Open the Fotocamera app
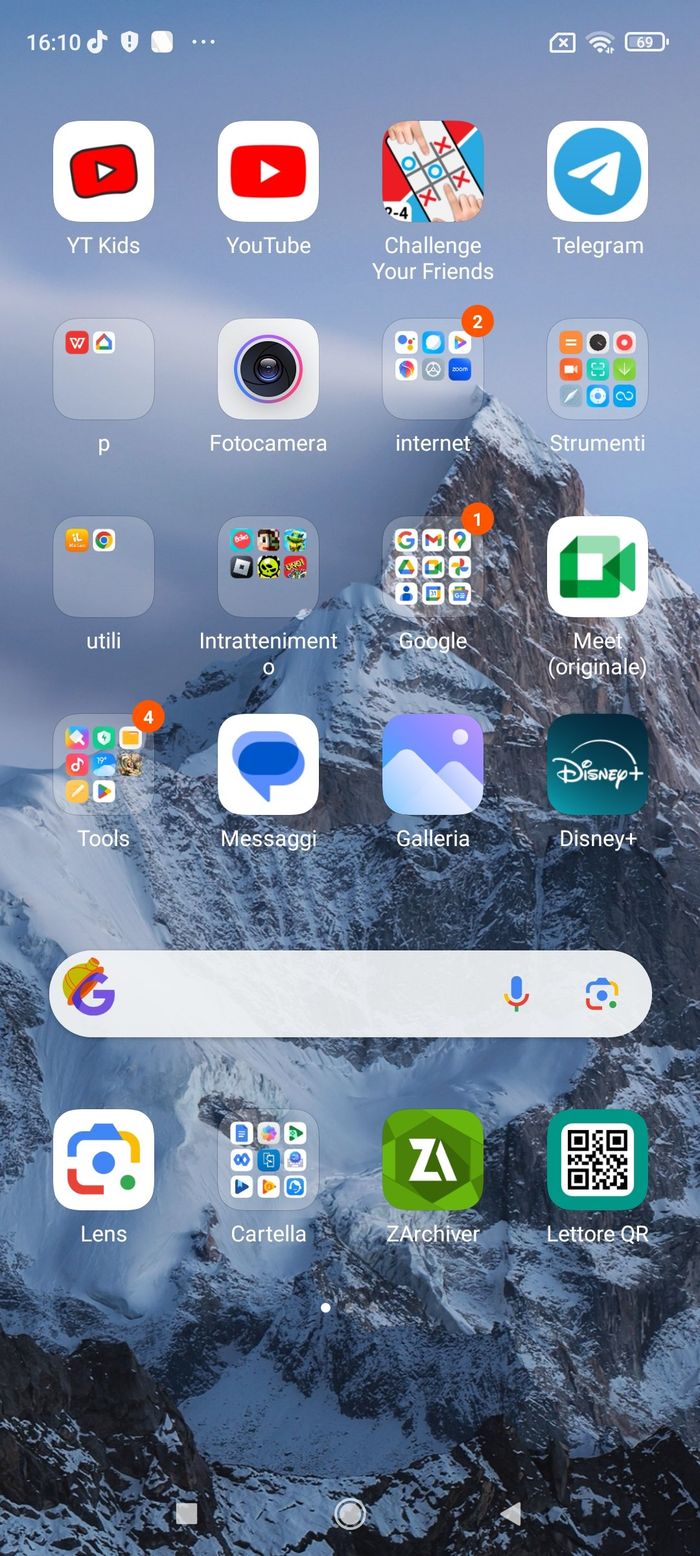 click(268, 369)
